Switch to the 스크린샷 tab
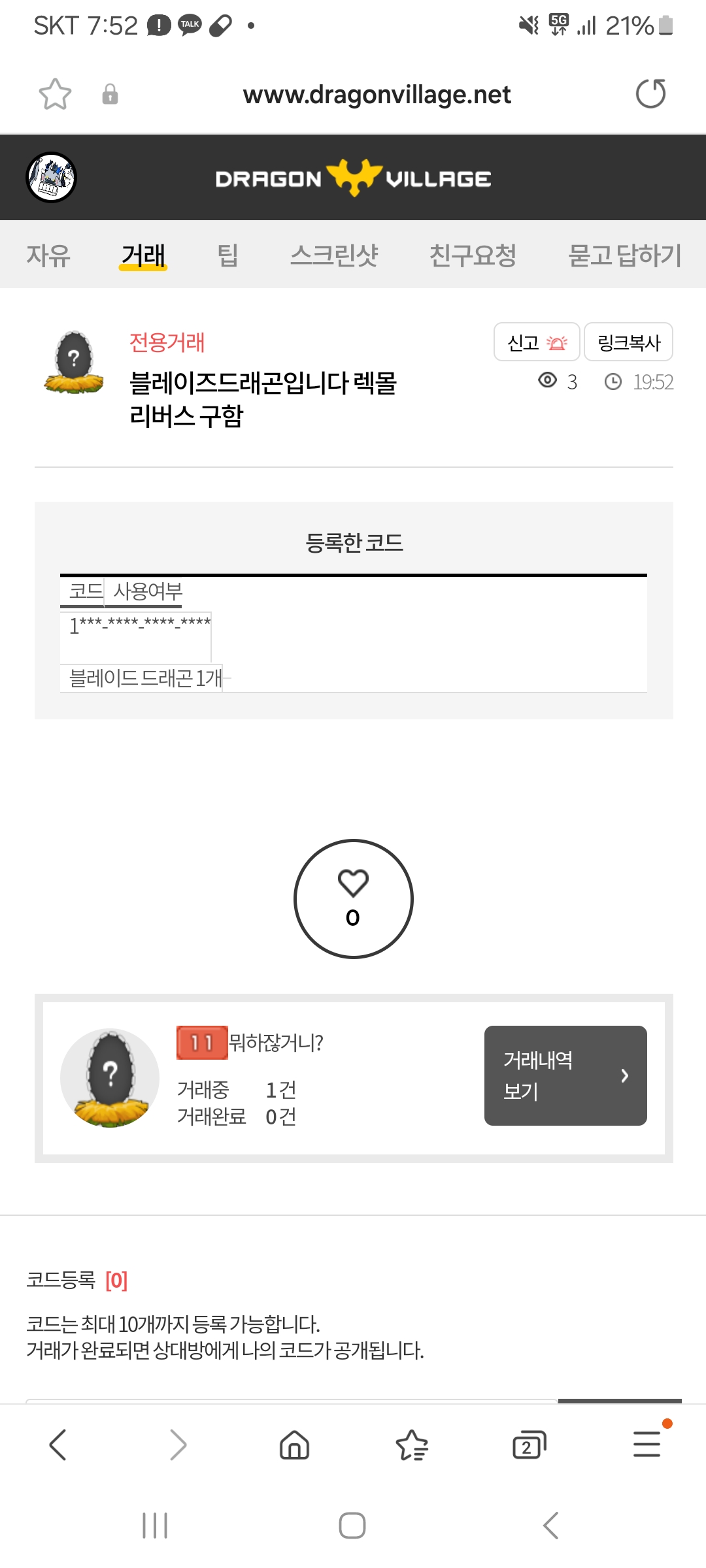This screenshot has height=1568, width=706. [334, 255]
